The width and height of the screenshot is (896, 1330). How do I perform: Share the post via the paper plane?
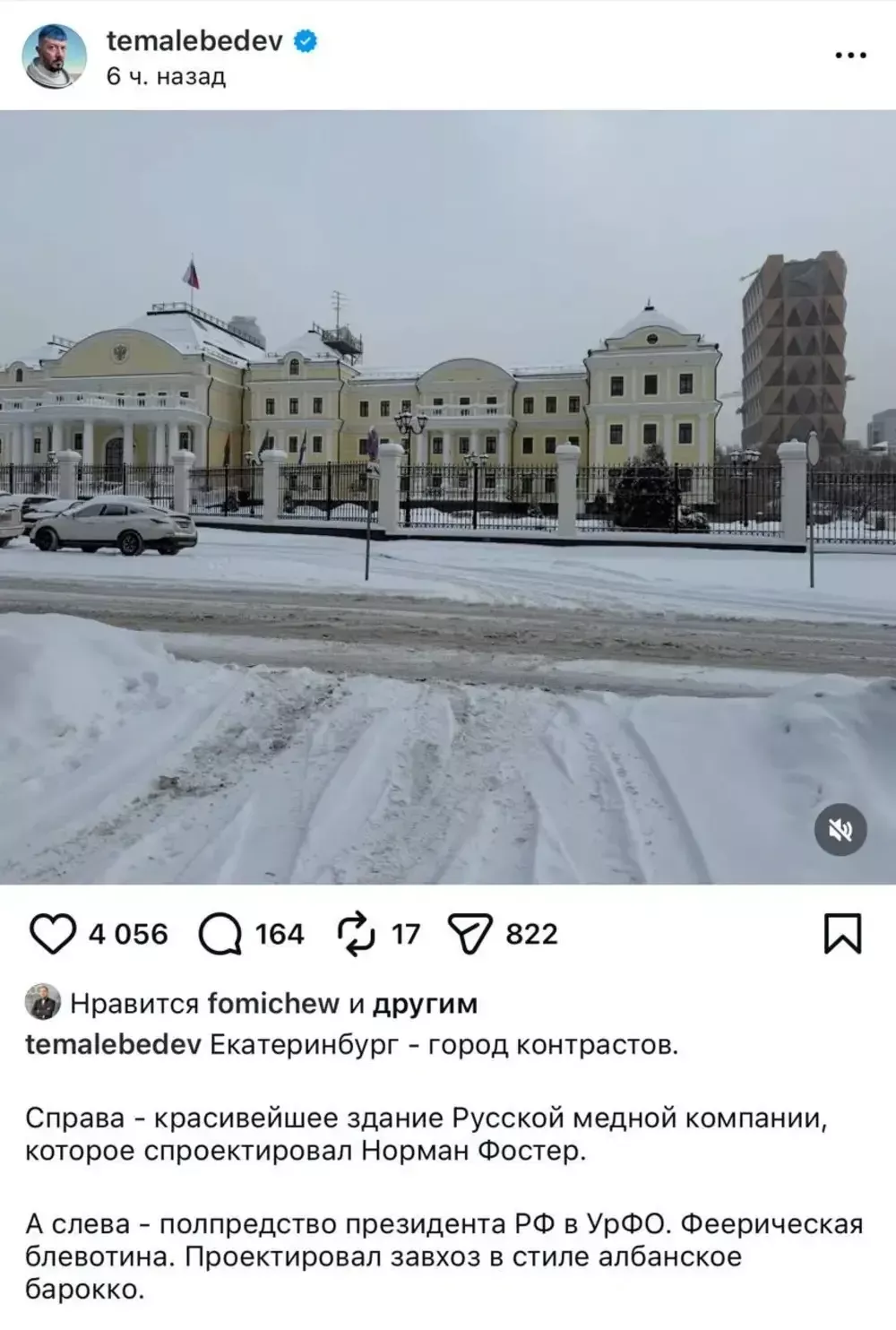(x=470, y=934)
